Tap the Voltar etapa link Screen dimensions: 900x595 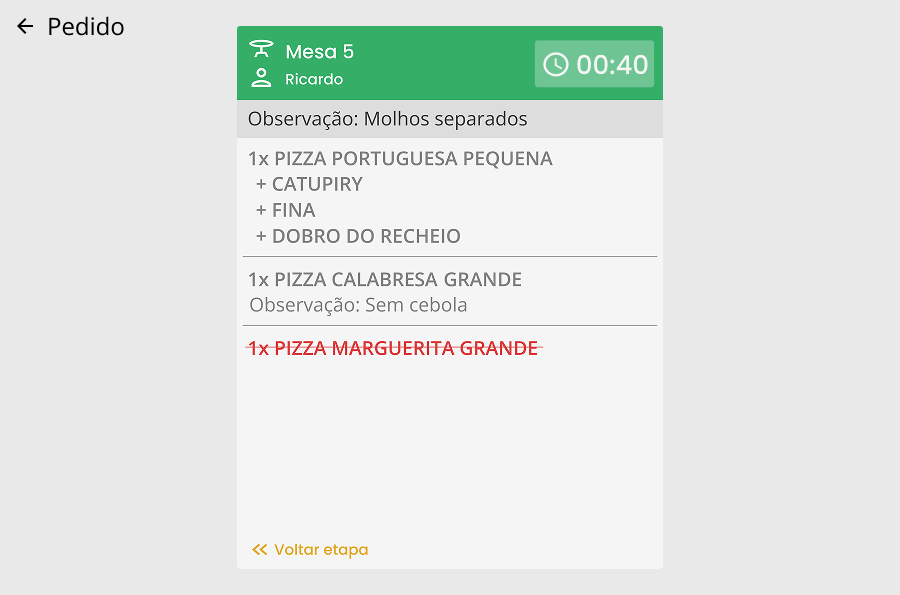310,550
